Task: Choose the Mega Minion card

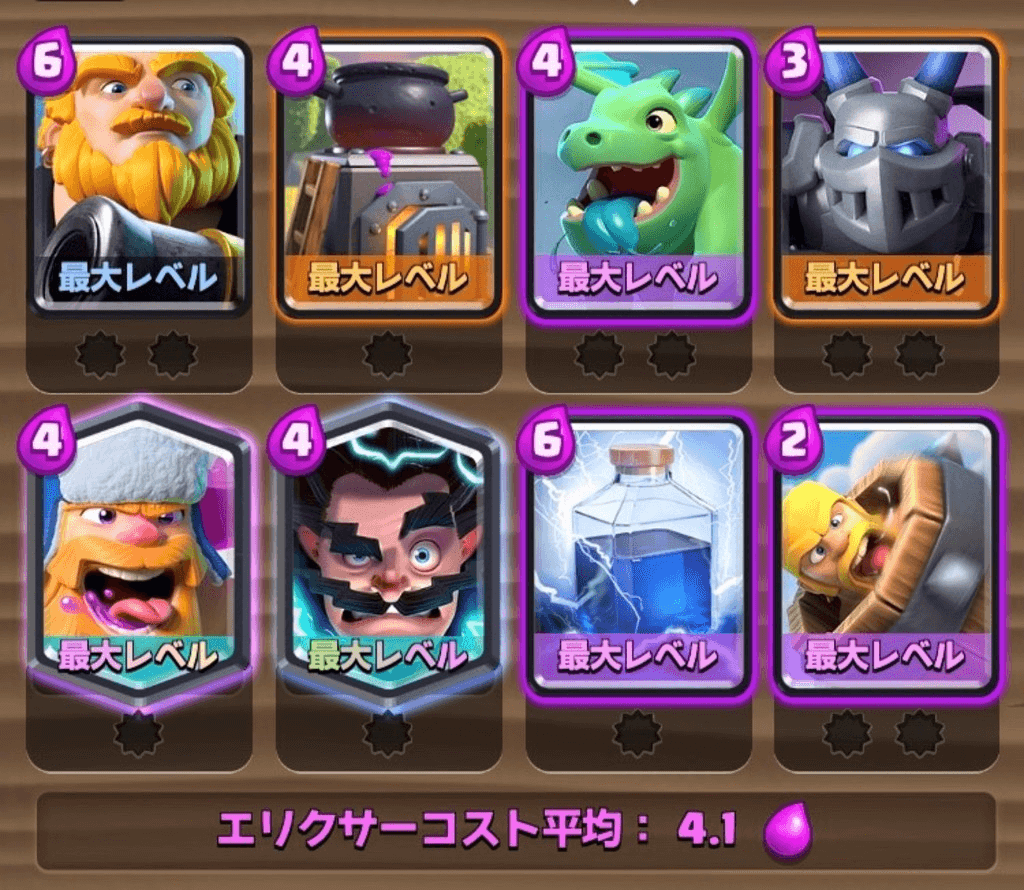Action: tap(886, 175)
